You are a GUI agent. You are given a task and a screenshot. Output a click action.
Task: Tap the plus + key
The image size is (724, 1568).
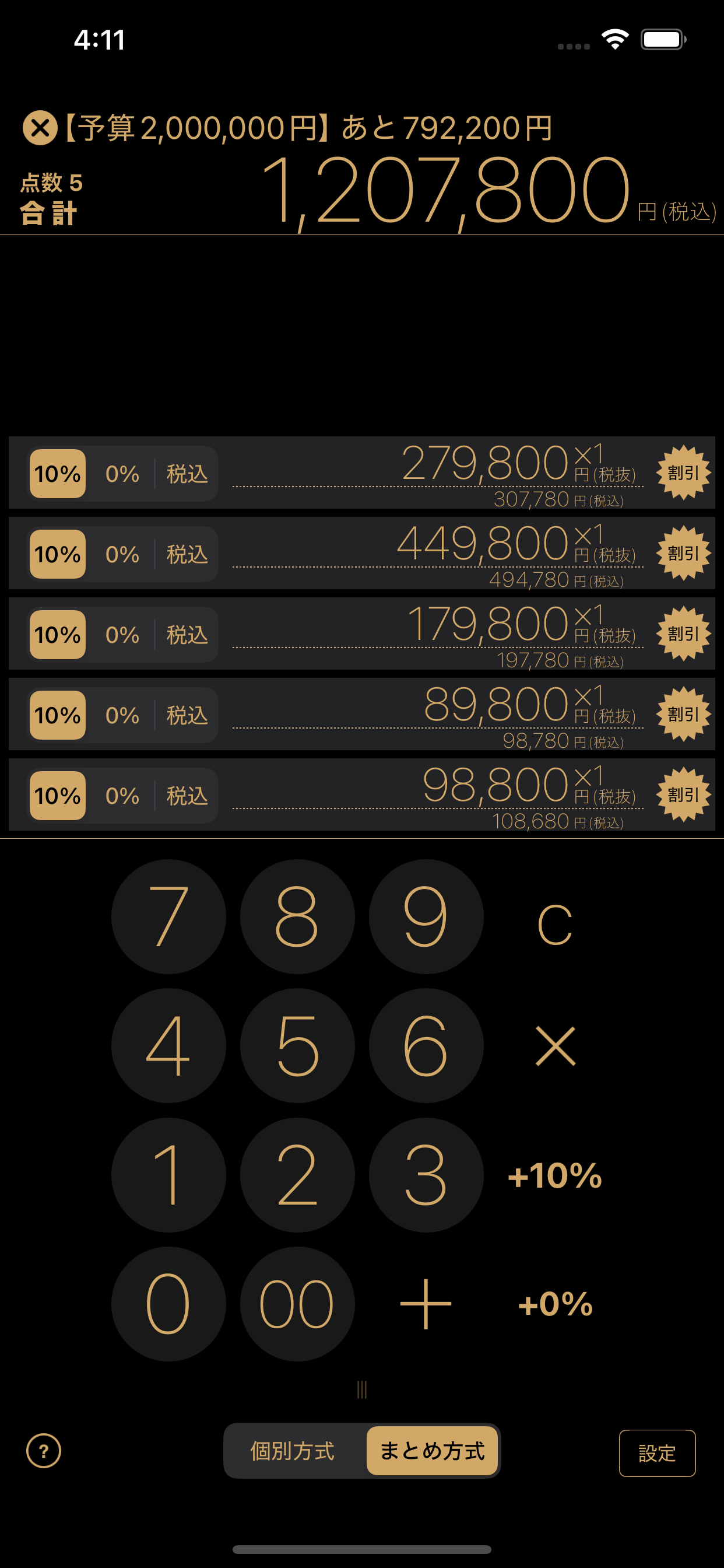tap(426, 1304)
